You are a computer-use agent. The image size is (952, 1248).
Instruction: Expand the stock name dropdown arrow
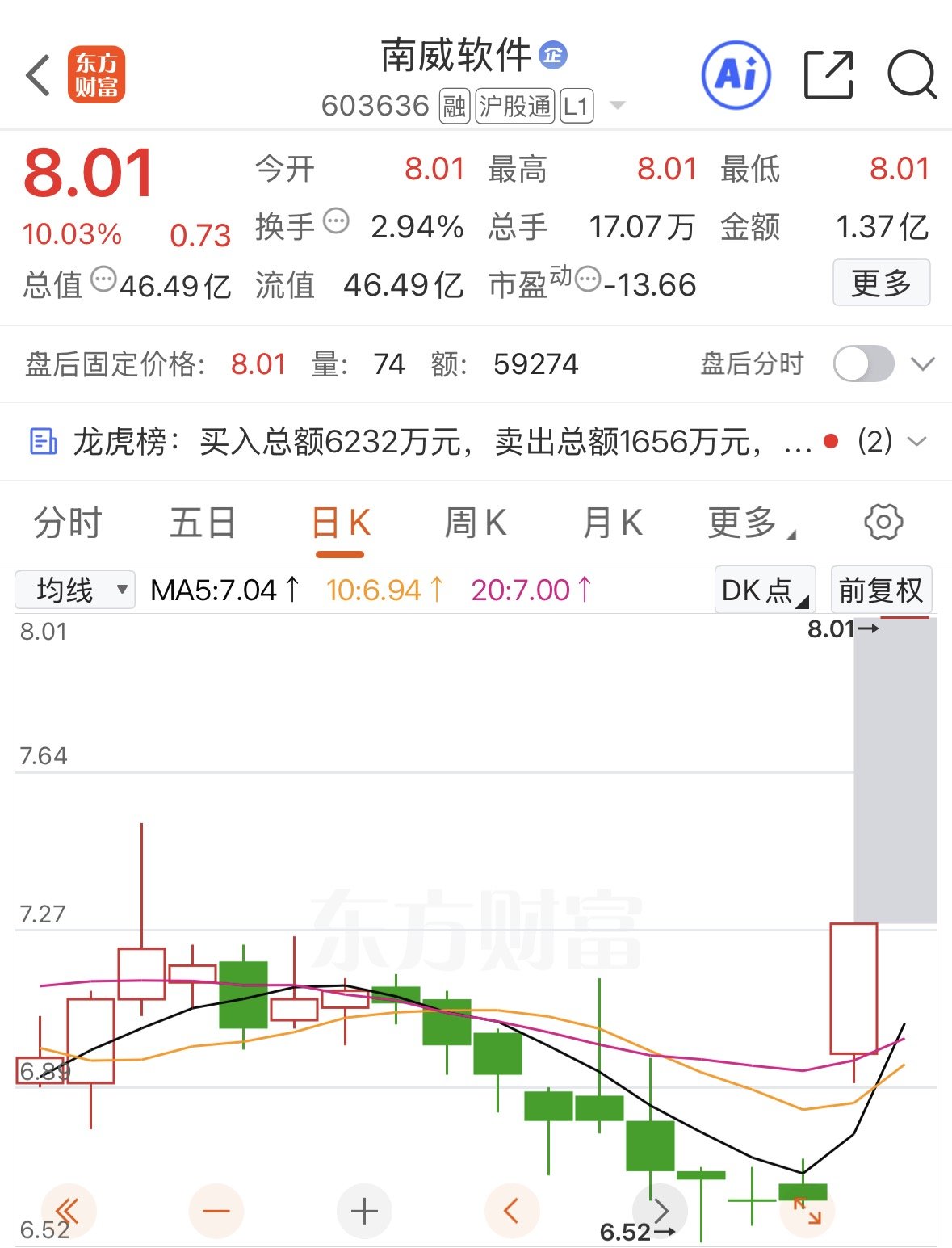[618, 106]
